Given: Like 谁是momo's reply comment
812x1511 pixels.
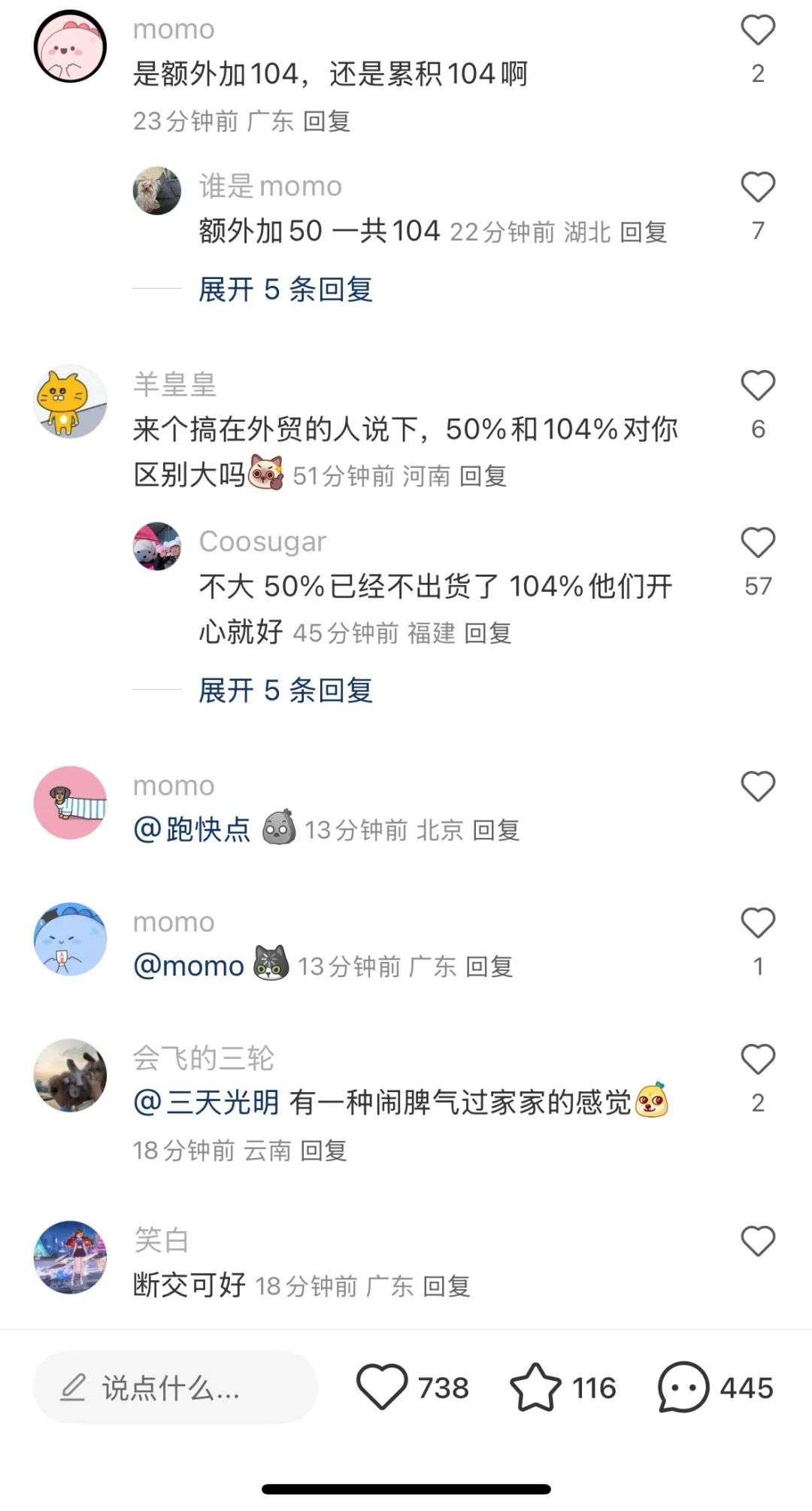Looking at the screenshot, I should 757,187.
